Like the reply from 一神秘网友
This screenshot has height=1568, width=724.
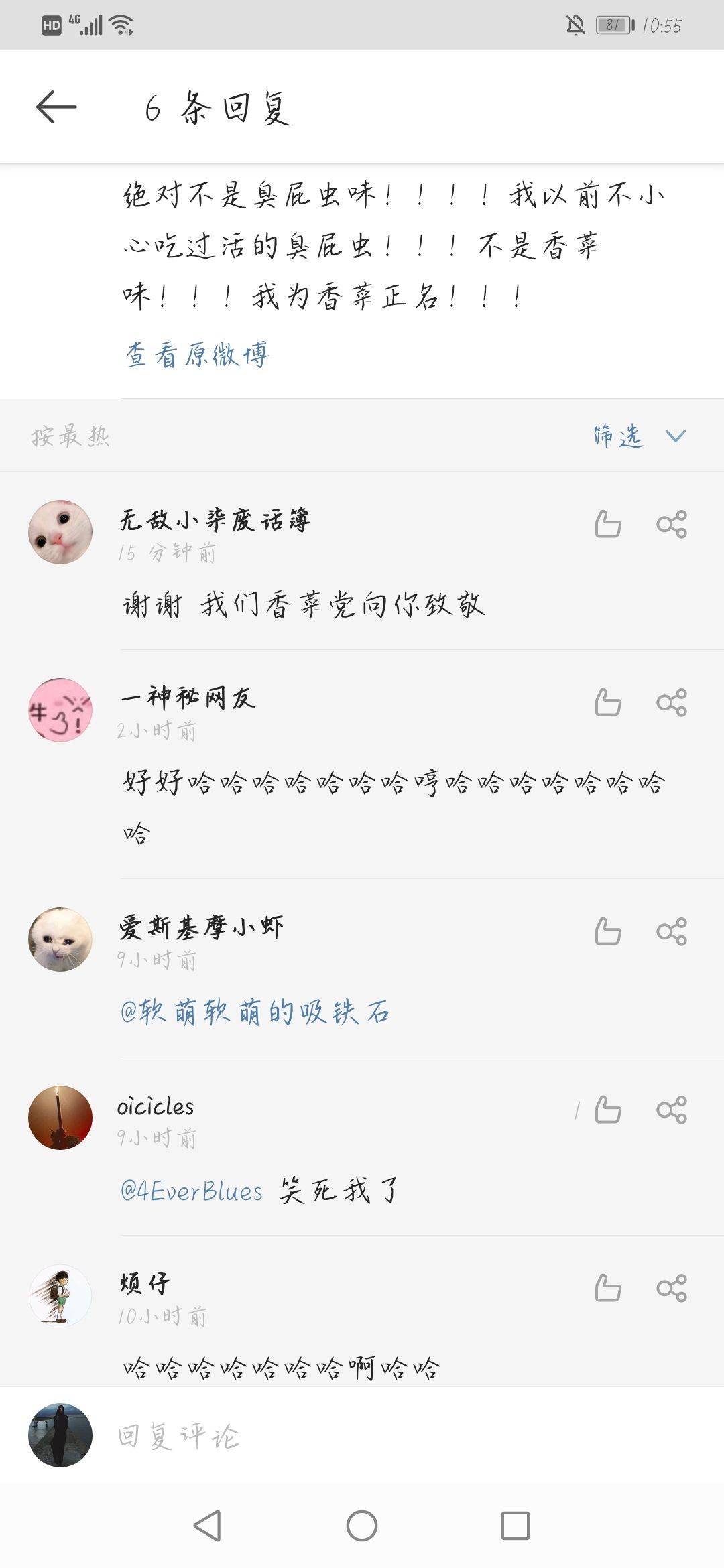(x=607, y=702)
